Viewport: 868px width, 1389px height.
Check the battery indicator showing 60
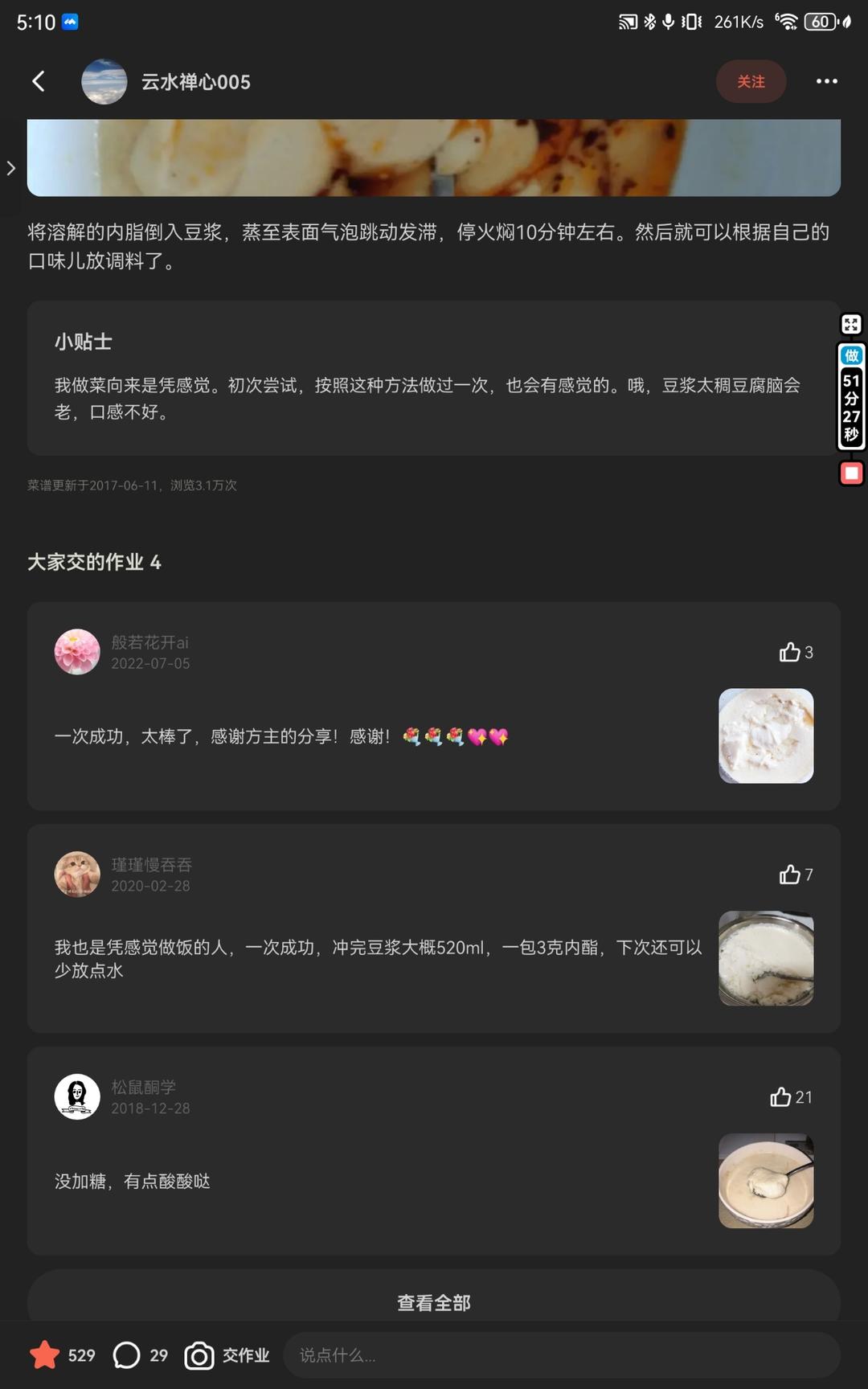click(x=821, y=22)
